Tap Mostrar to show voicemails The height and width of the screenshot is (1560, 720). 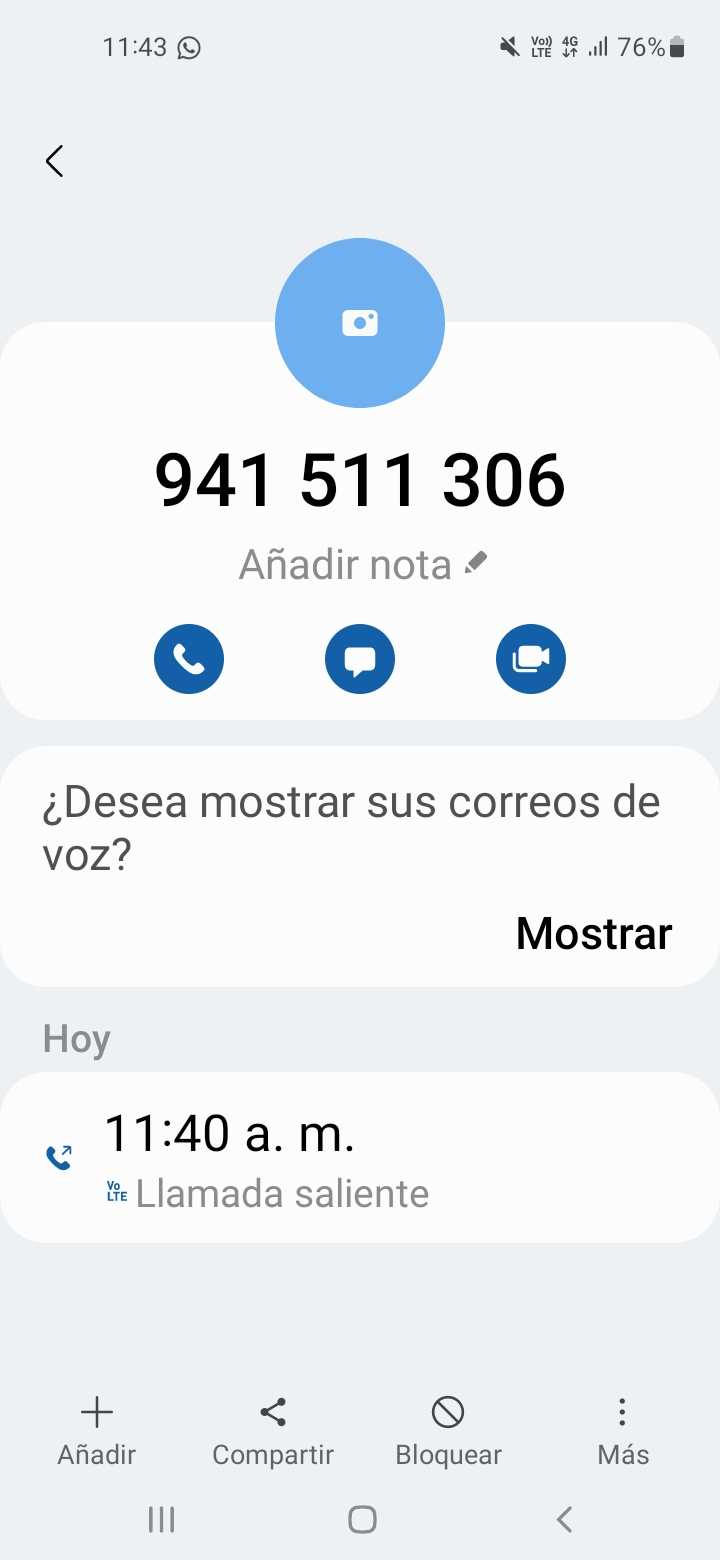coord(594,933)
